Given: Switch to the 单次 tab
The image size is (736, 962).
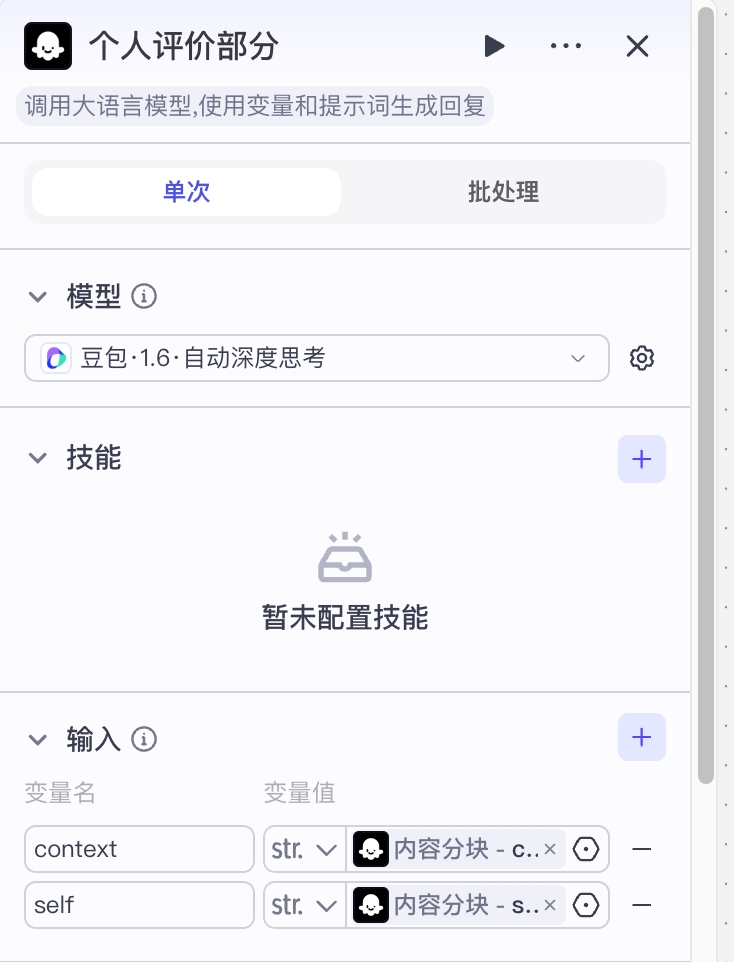Looking at the screenshot, I should coord(186,192).
